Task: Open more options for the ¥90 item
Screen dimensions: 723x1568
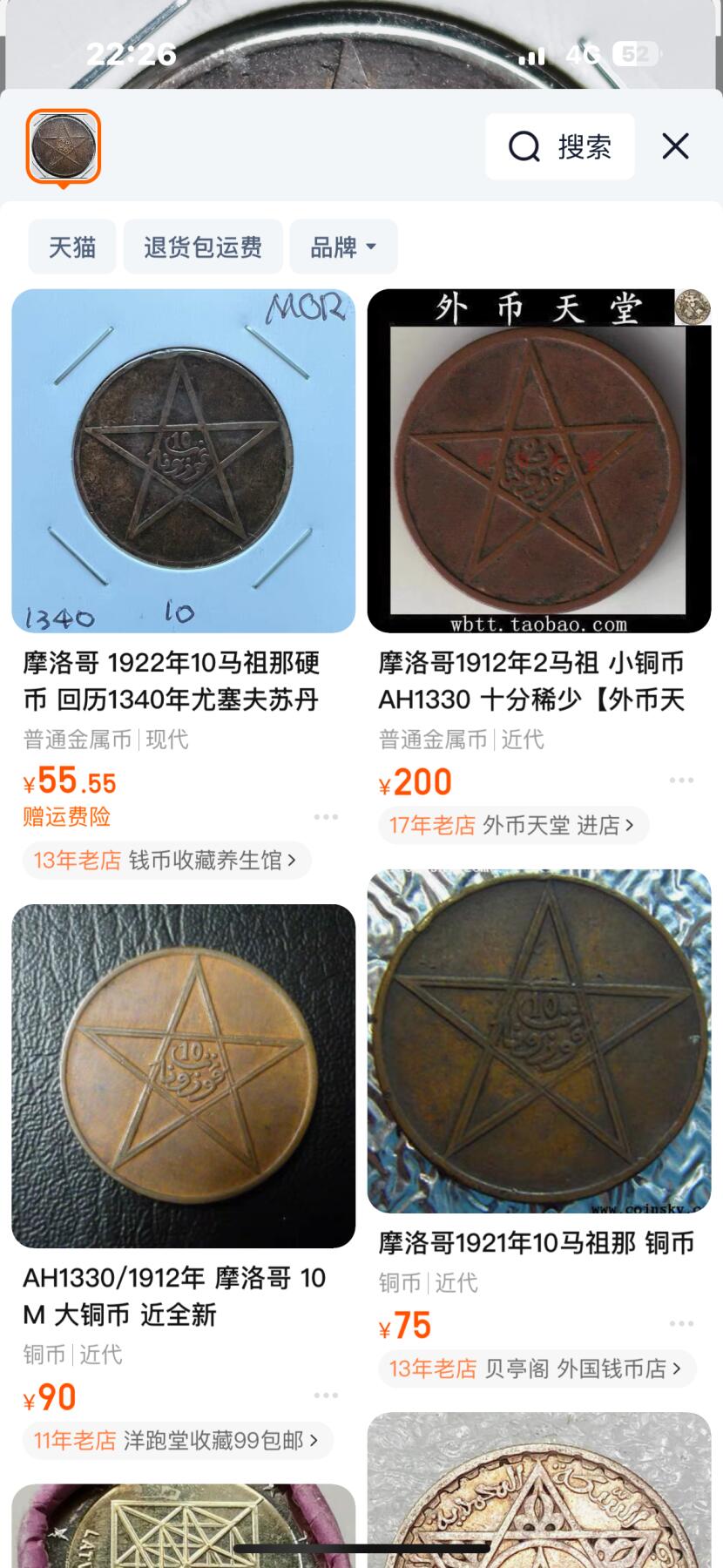Action: (326, 1396)
